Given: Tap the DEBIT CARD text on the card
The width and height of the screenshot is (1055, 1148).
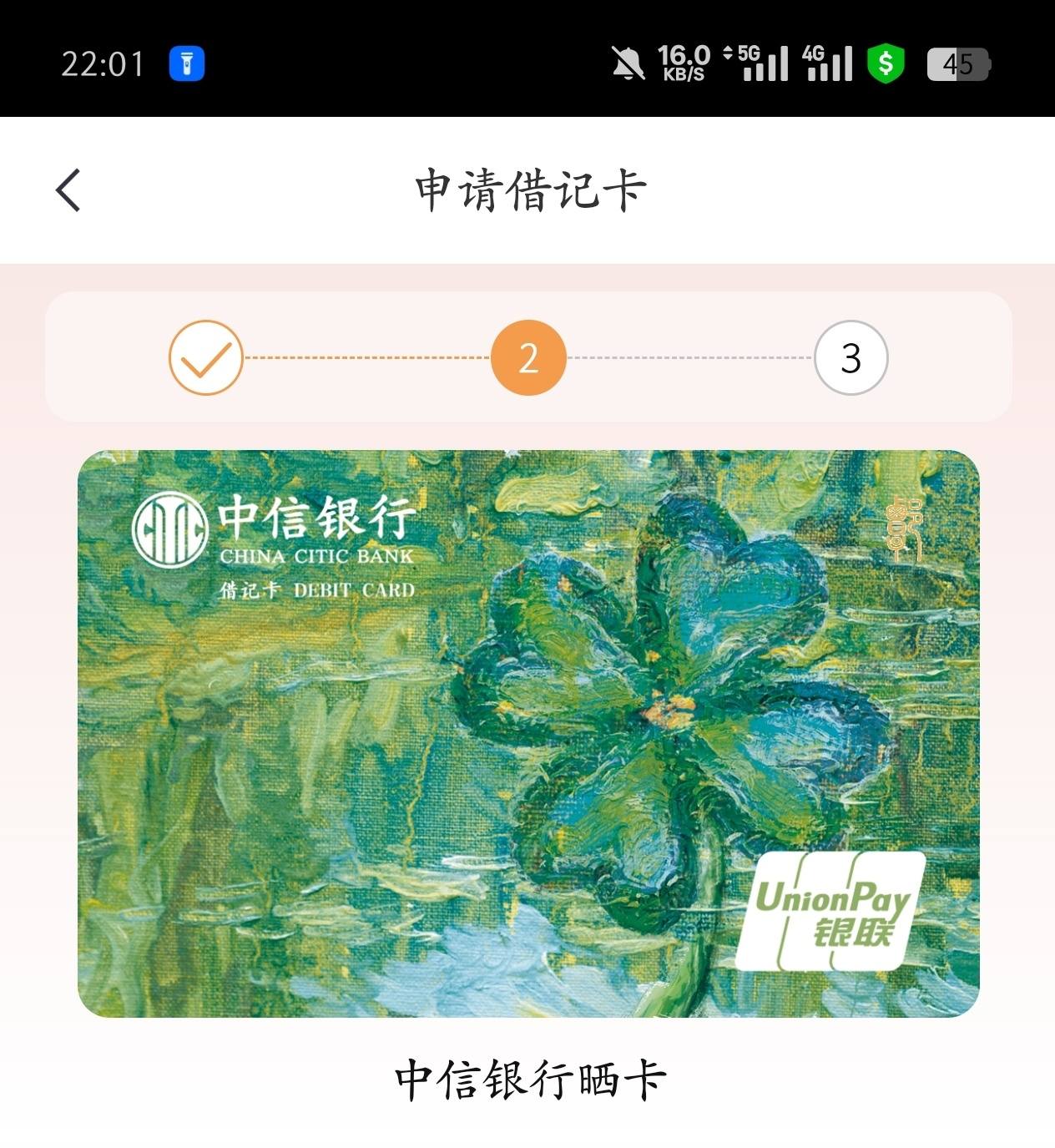Looking at the screenshot, I should 351,589.
